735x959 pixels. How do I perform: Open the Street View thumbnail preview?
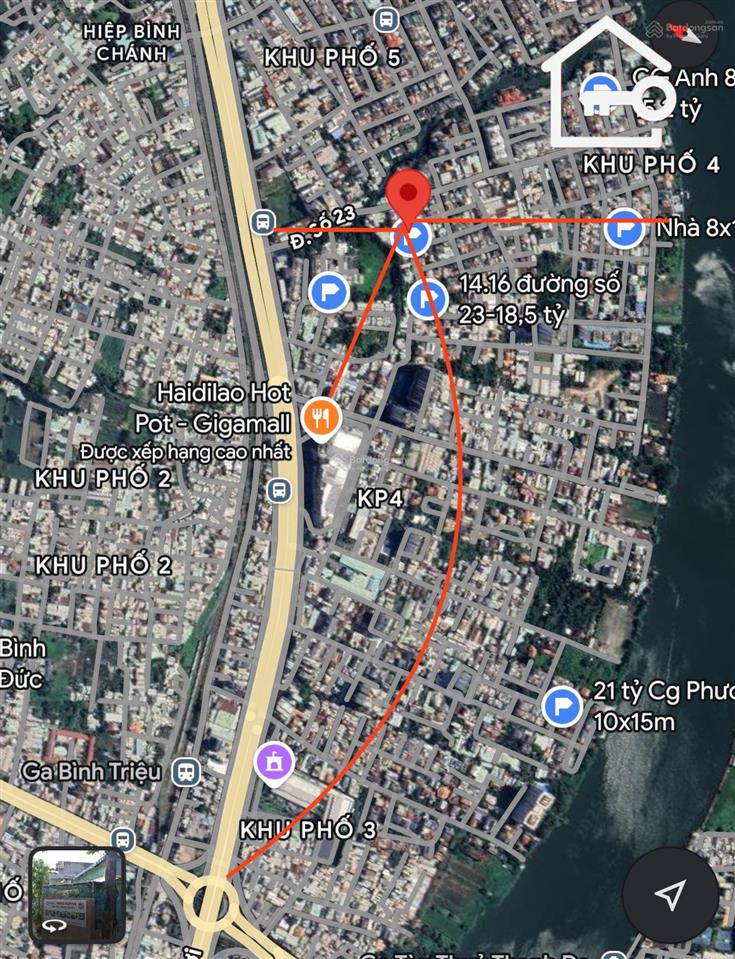pyautogui.click(x=78, y=896)
